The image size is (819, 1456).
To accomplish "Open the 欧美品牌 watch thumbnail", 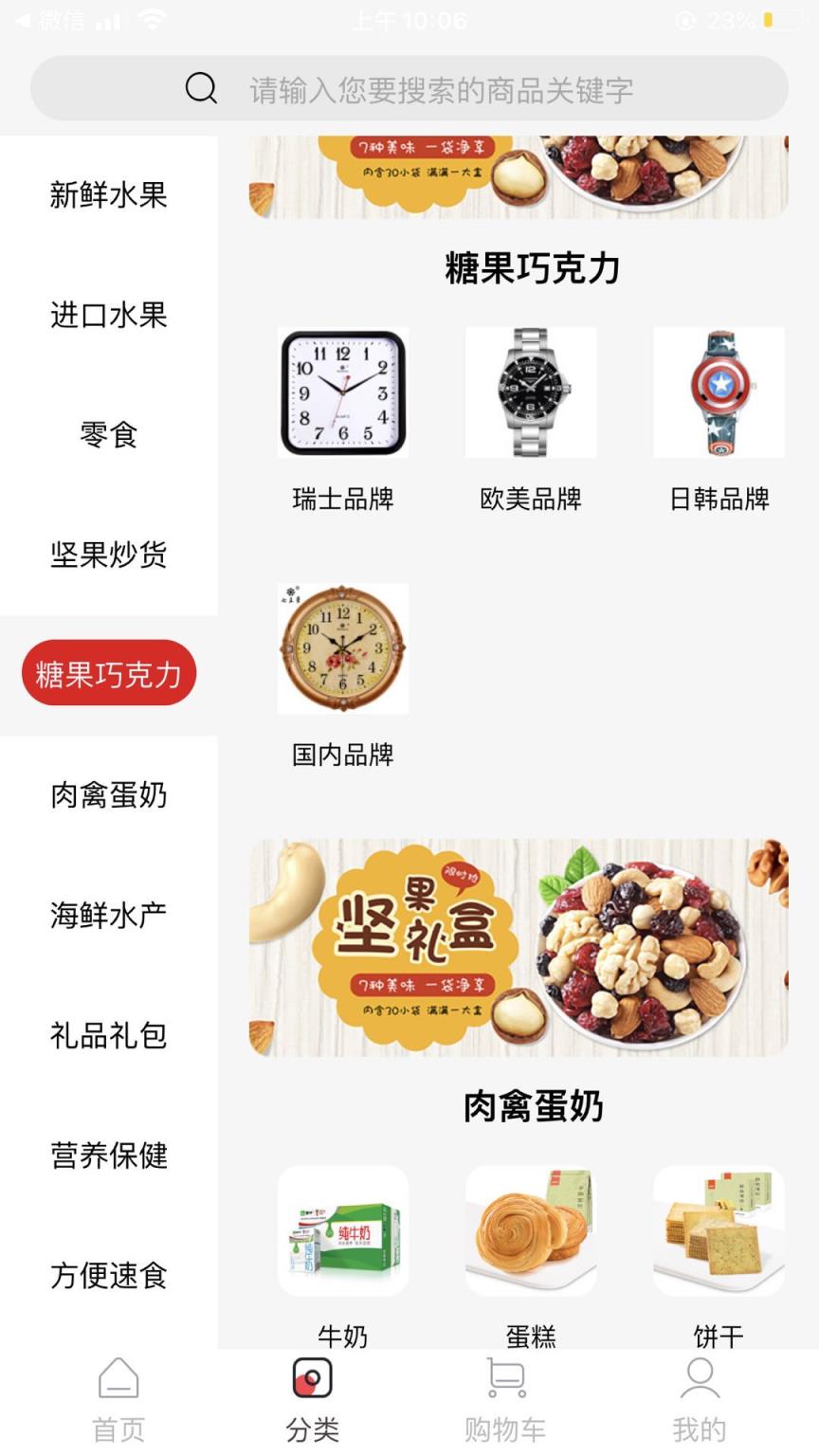I will point(530,391).
